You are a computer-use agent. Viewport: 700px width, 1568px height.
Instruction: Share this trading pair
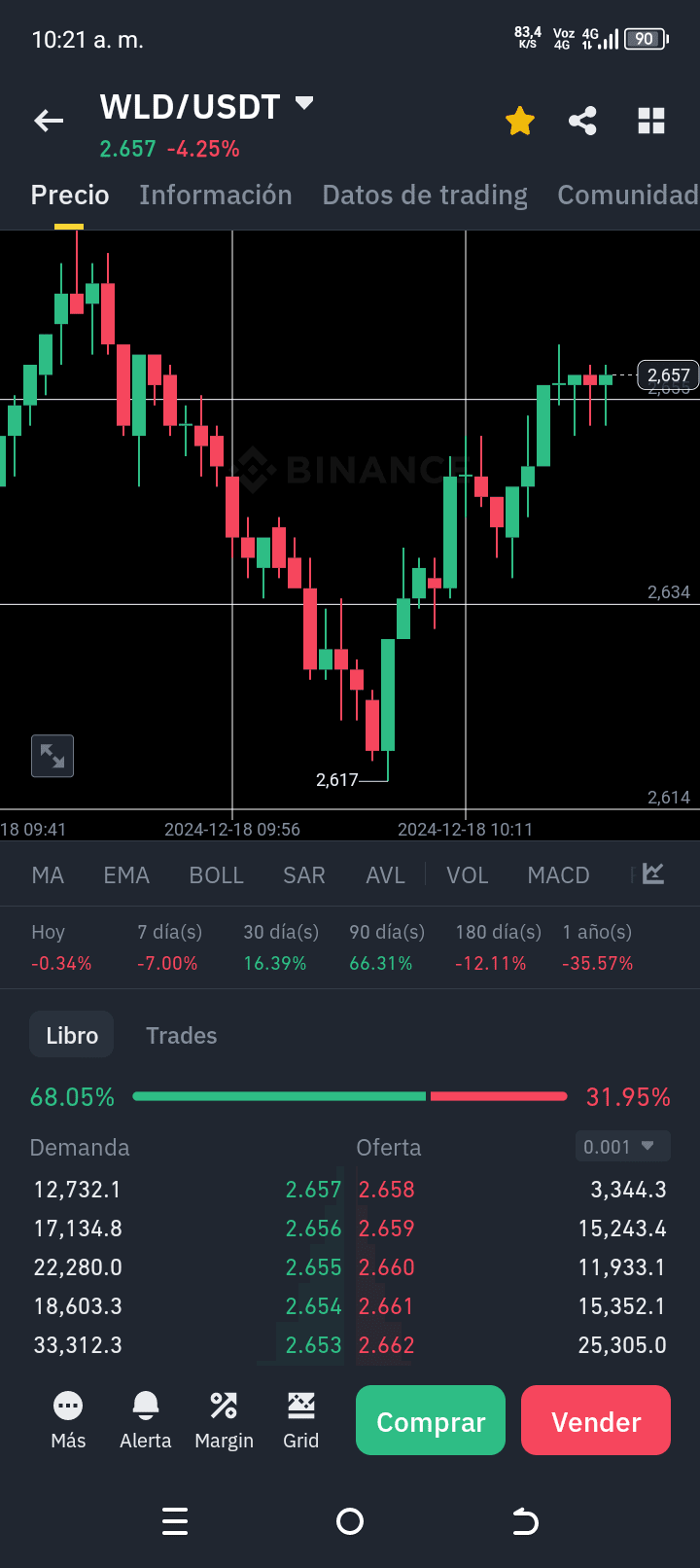(582, 122)
